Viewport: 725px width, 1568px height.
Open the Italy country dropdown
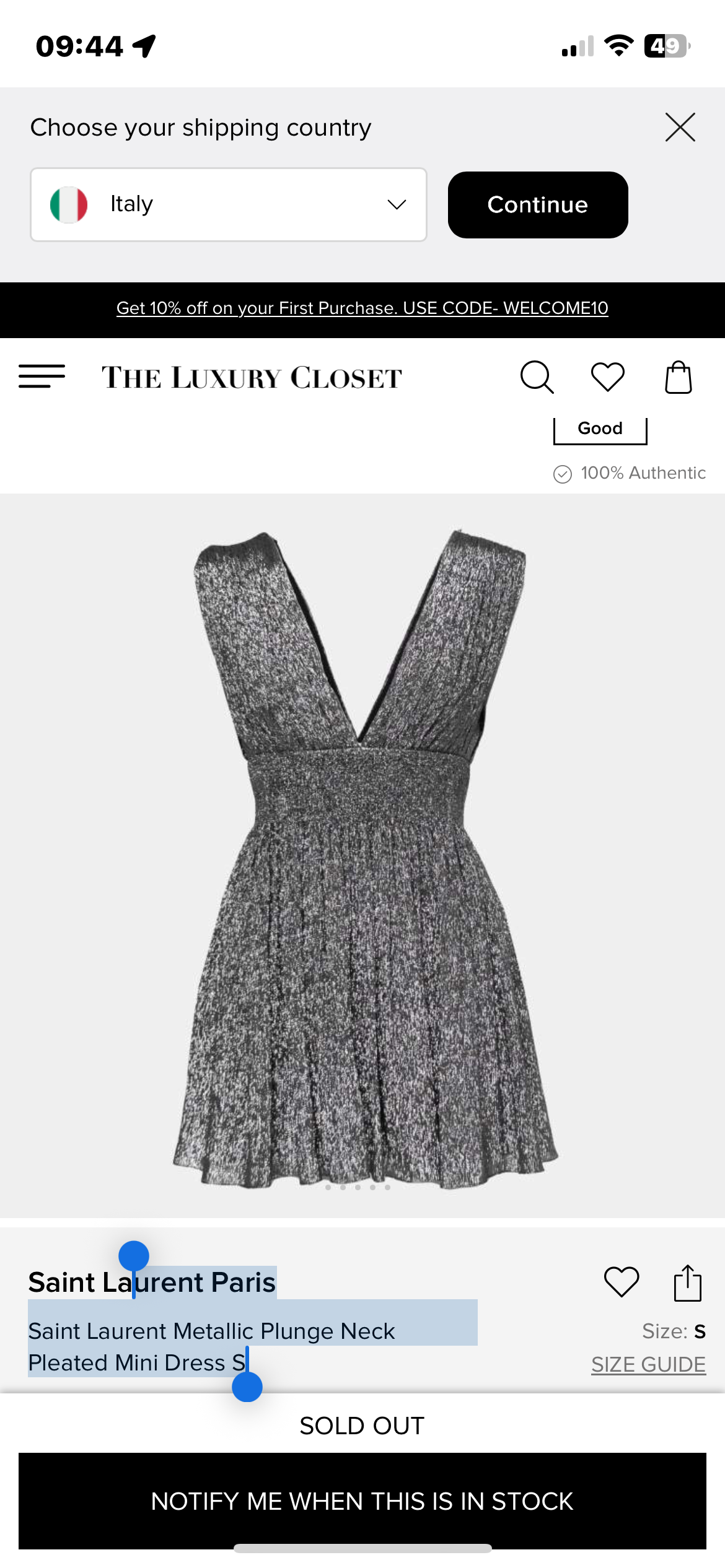point(228,204)
